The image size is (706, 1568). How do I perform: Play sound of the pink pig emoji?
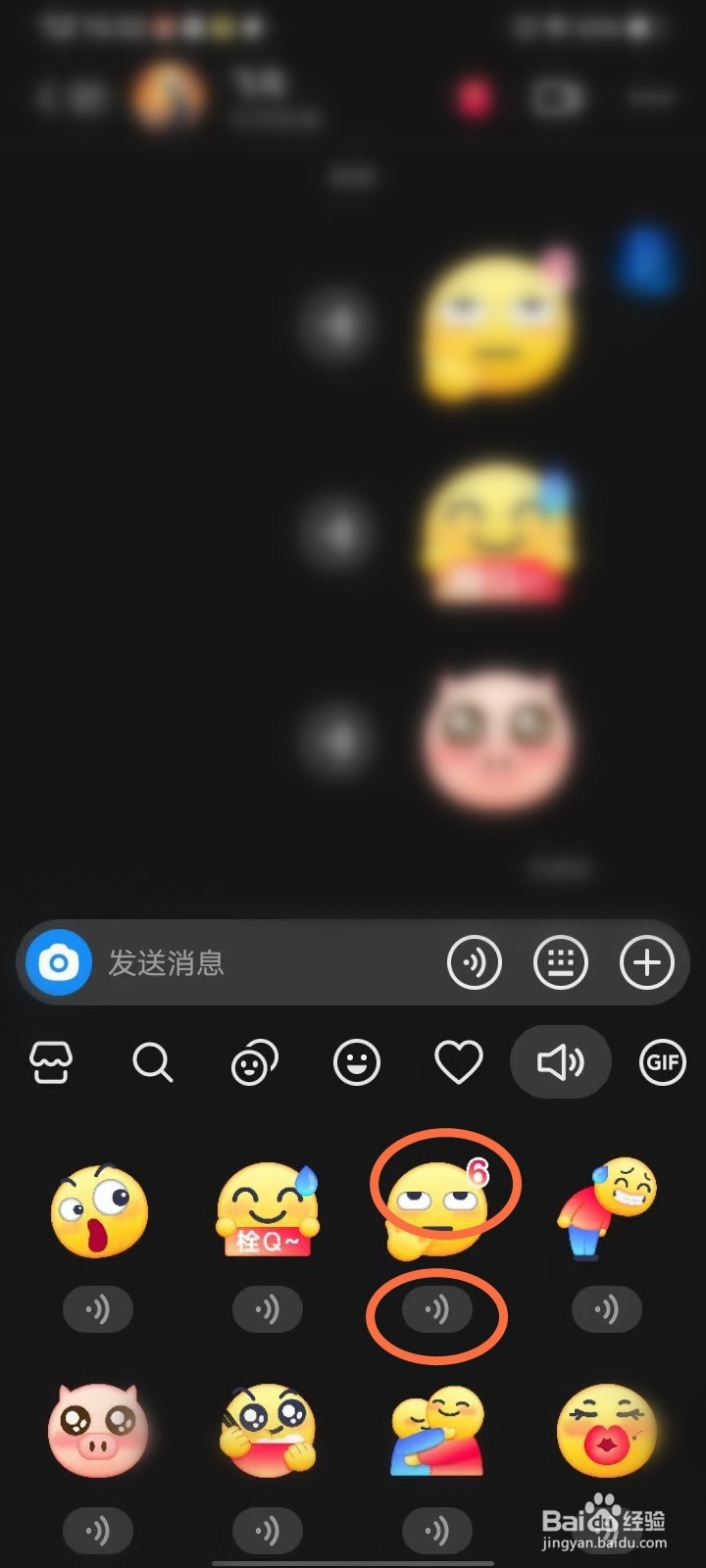point(97,1530)
